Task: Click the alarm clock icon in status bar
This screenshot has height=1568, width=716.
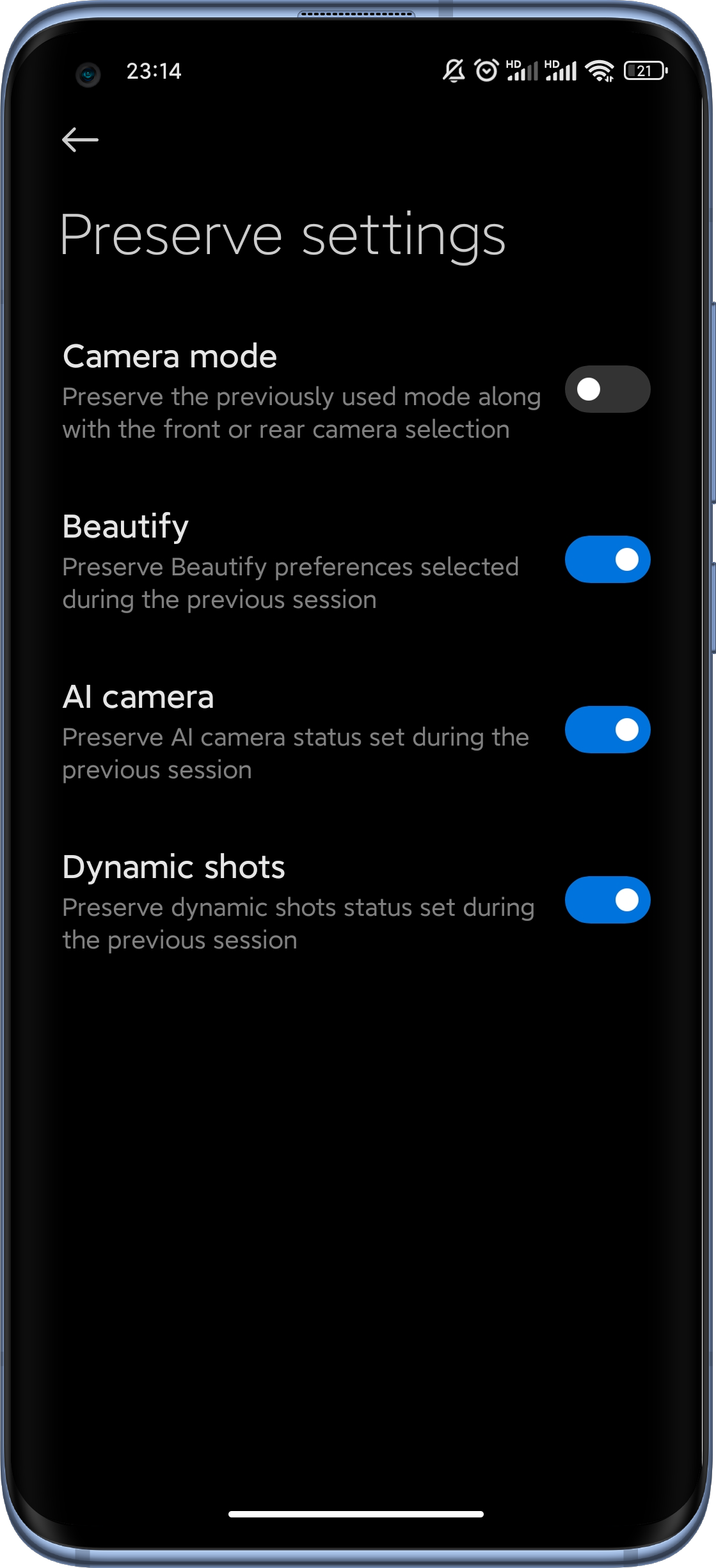Action: click(485, 70)
